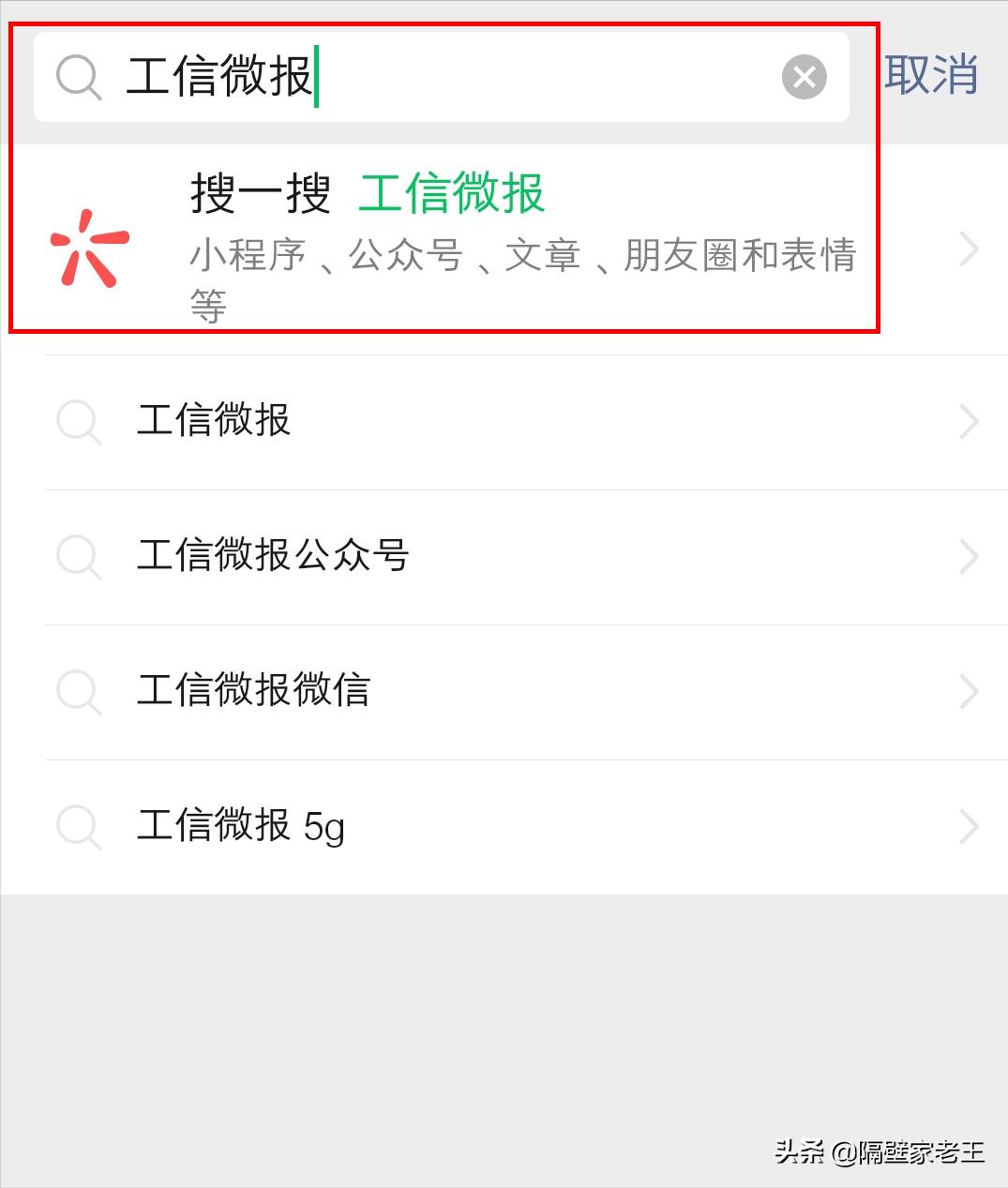Expand the 搜一搜 result via its right chevron
This screenshot has height=1188, width=1008.
coord(970,248)
